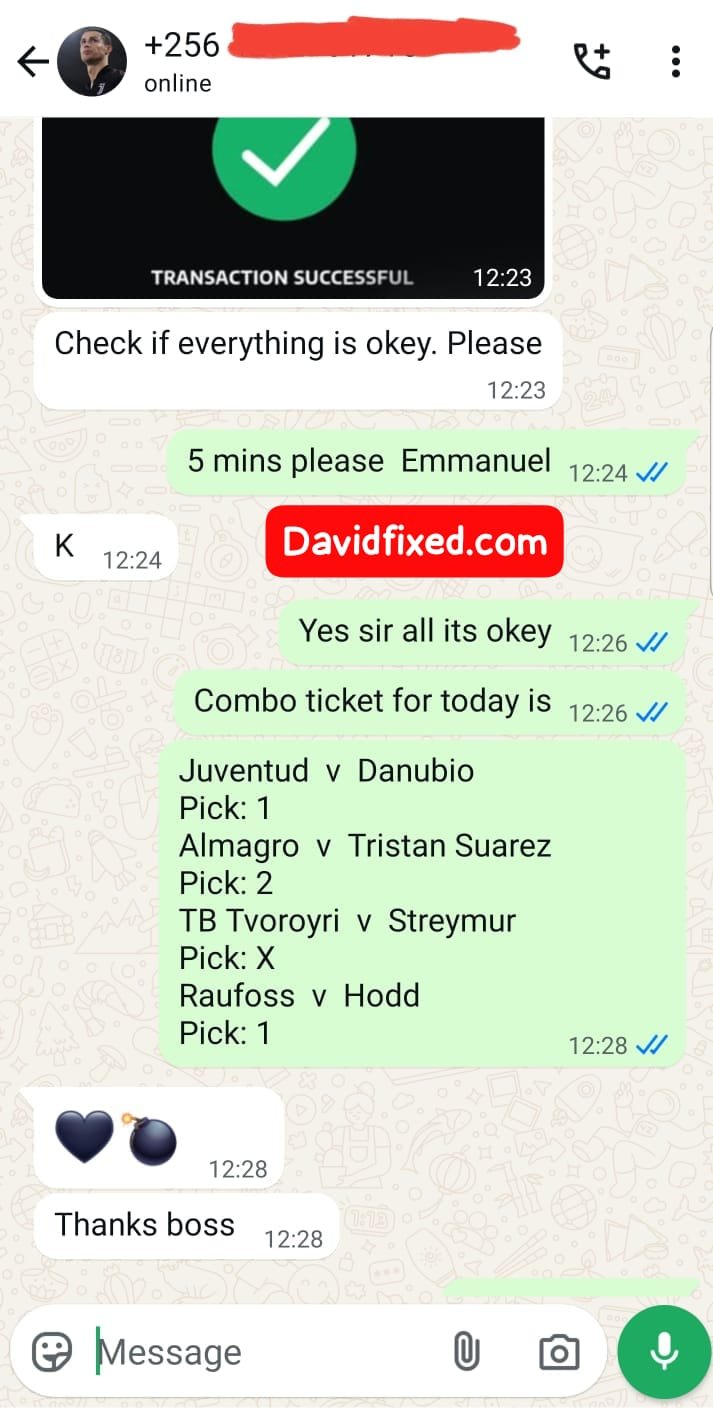
Task: Open the three-dot overflow menu
Action: [676, 62]
